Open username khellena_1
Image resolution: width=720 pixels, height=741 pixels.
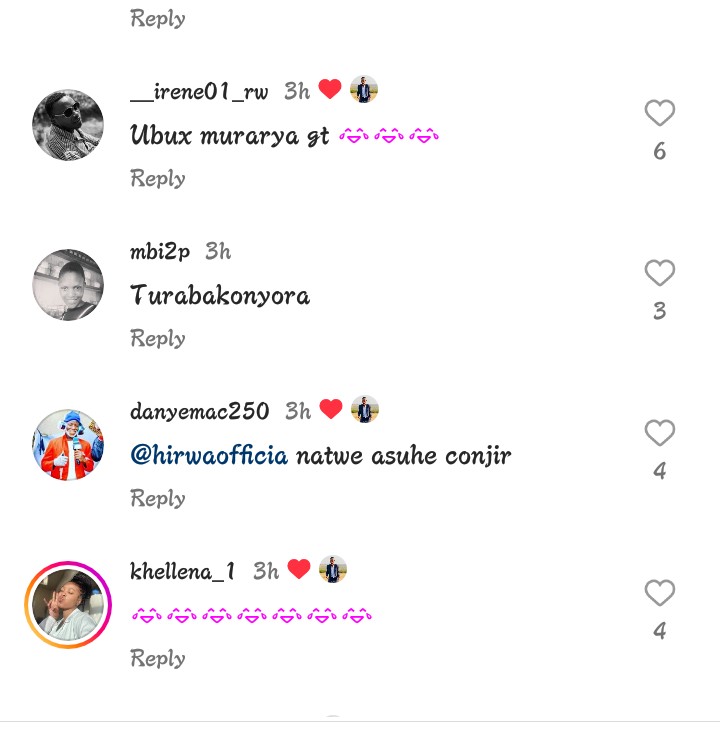click(183, 572)
